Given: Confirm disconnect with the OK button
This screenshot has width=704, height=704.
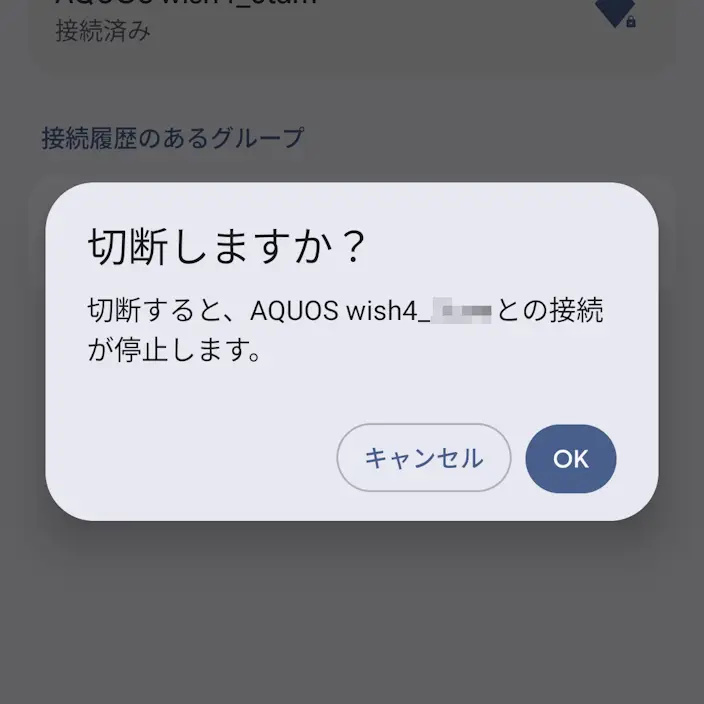Looking at the screenshot, I should click(x=571, y=458).
